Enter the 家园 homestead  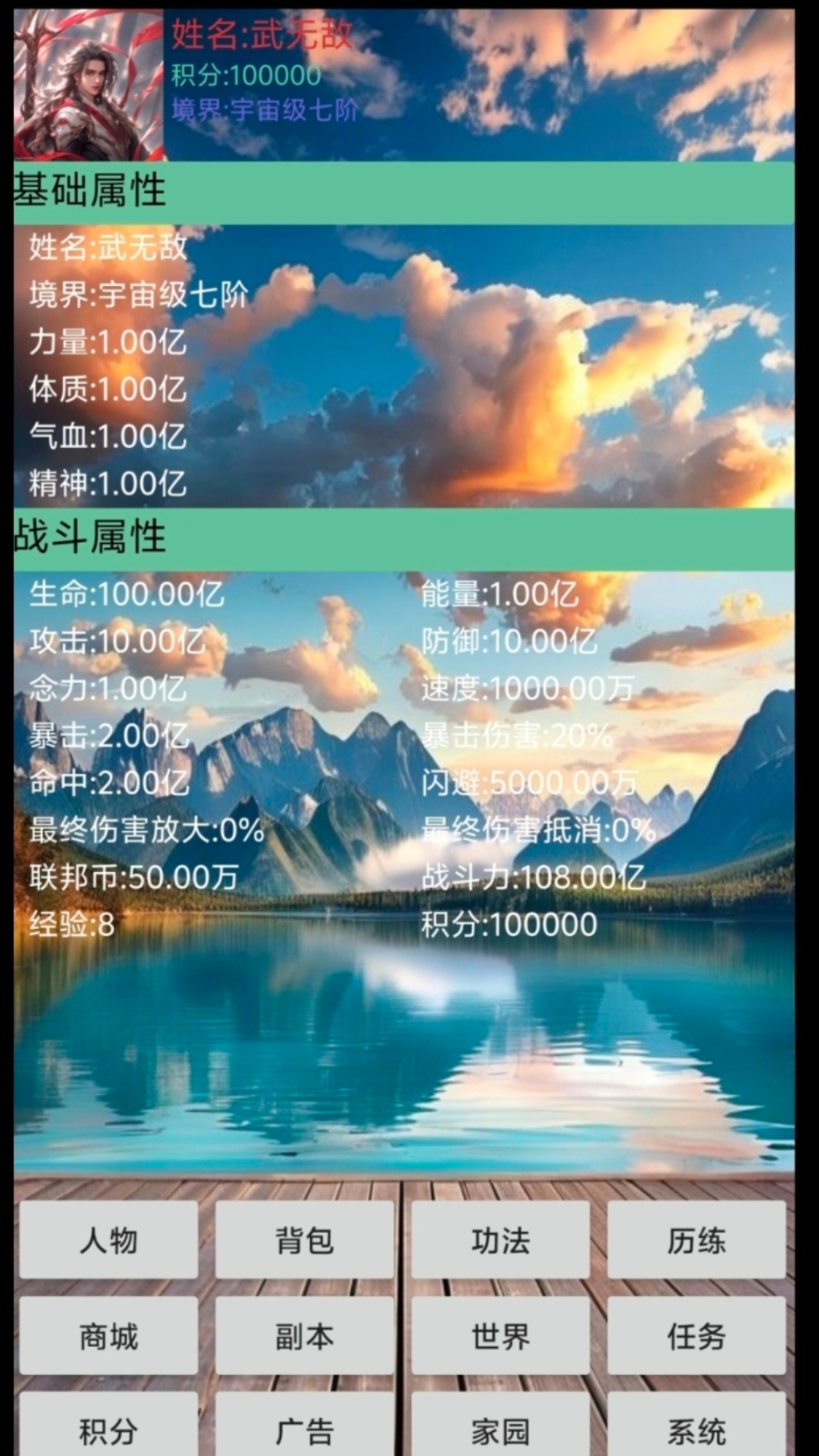tap(499, 1429)
